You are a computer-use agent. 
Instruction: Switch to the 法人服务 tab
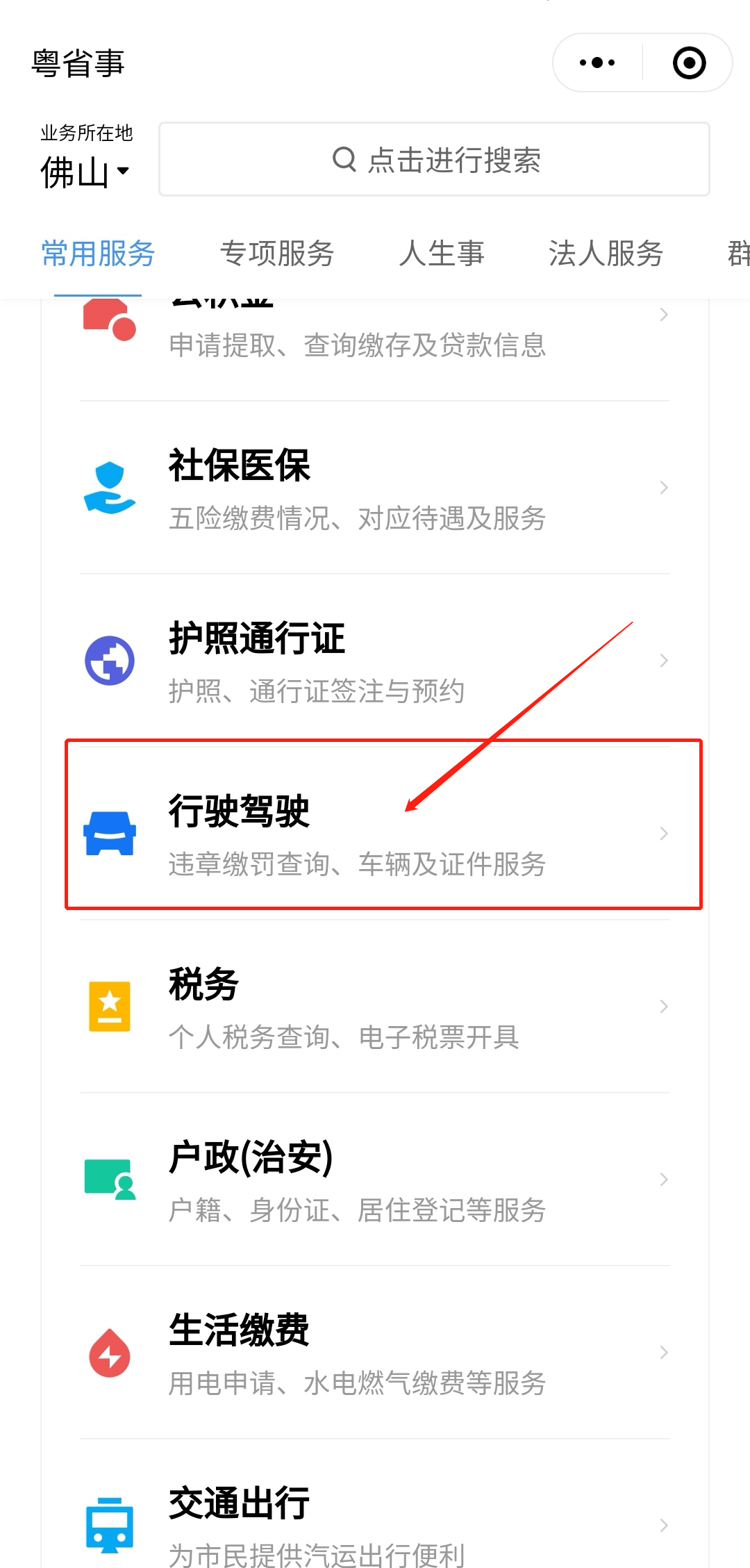coord(606,254)
